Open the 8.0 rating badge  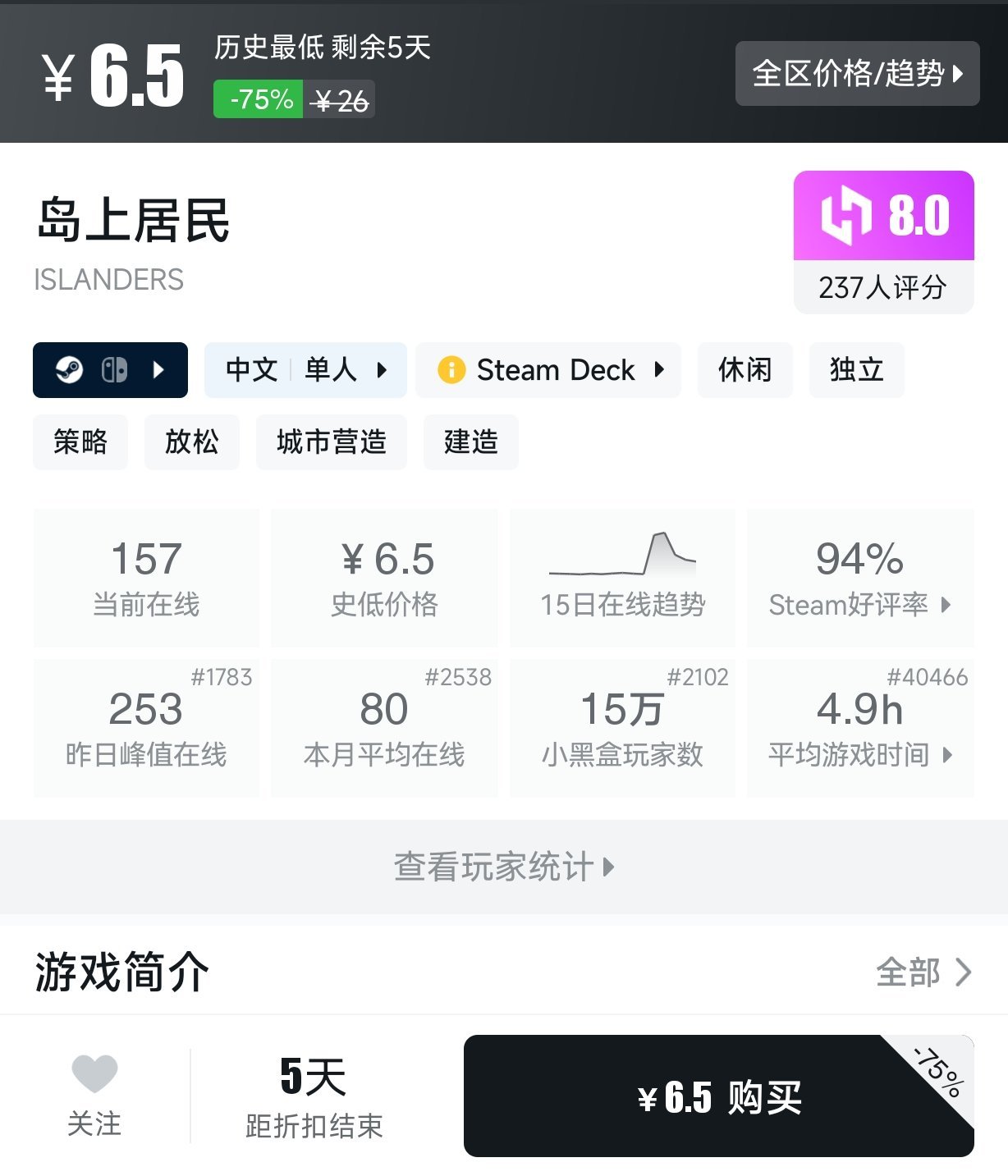(x=883, y=217)
